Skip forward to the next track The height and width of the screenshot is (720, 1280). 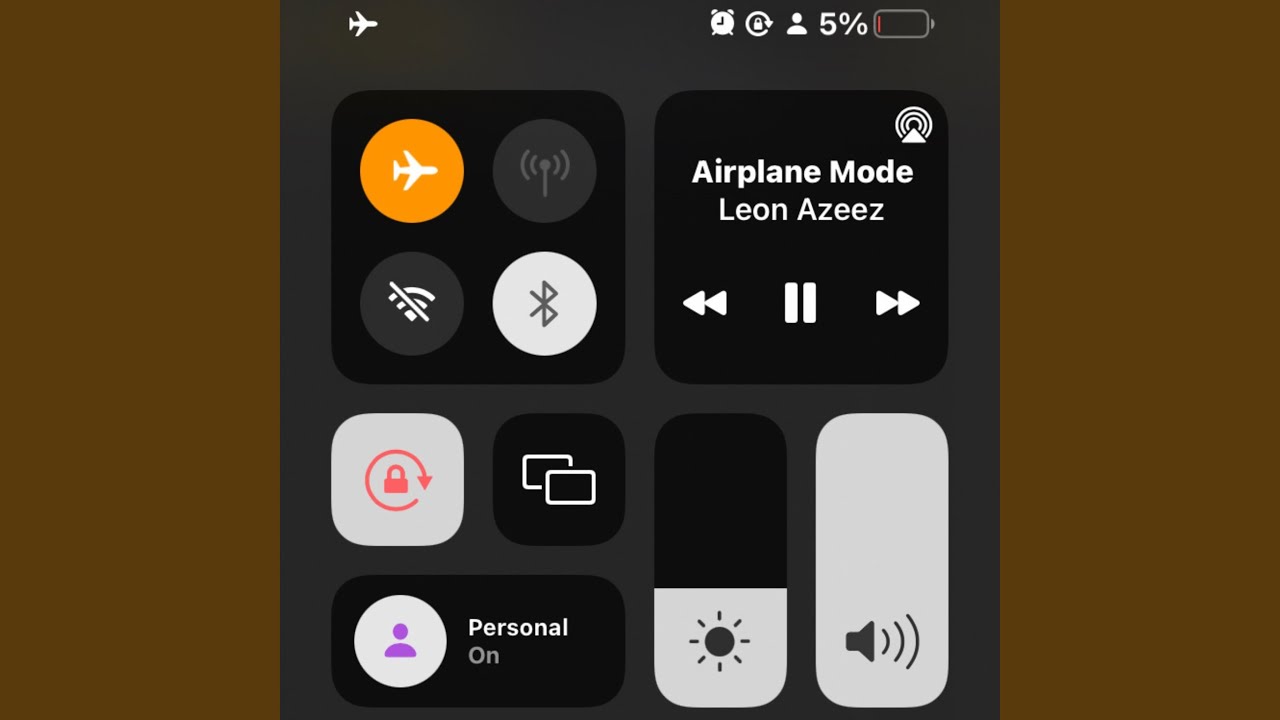coord(897,303)
